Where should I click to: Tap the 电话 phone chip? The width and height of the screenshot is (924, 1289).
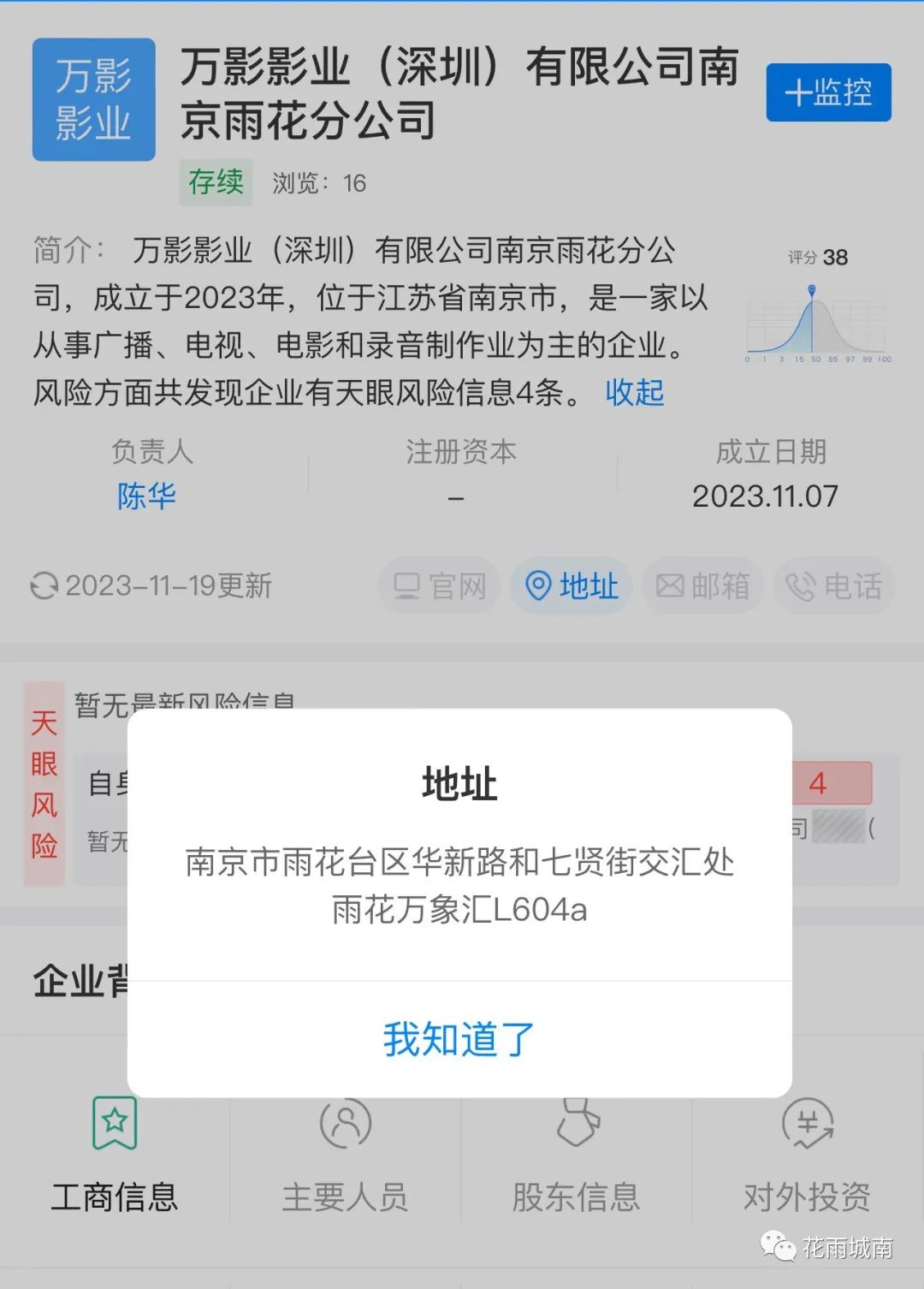[x=834, y=586]
